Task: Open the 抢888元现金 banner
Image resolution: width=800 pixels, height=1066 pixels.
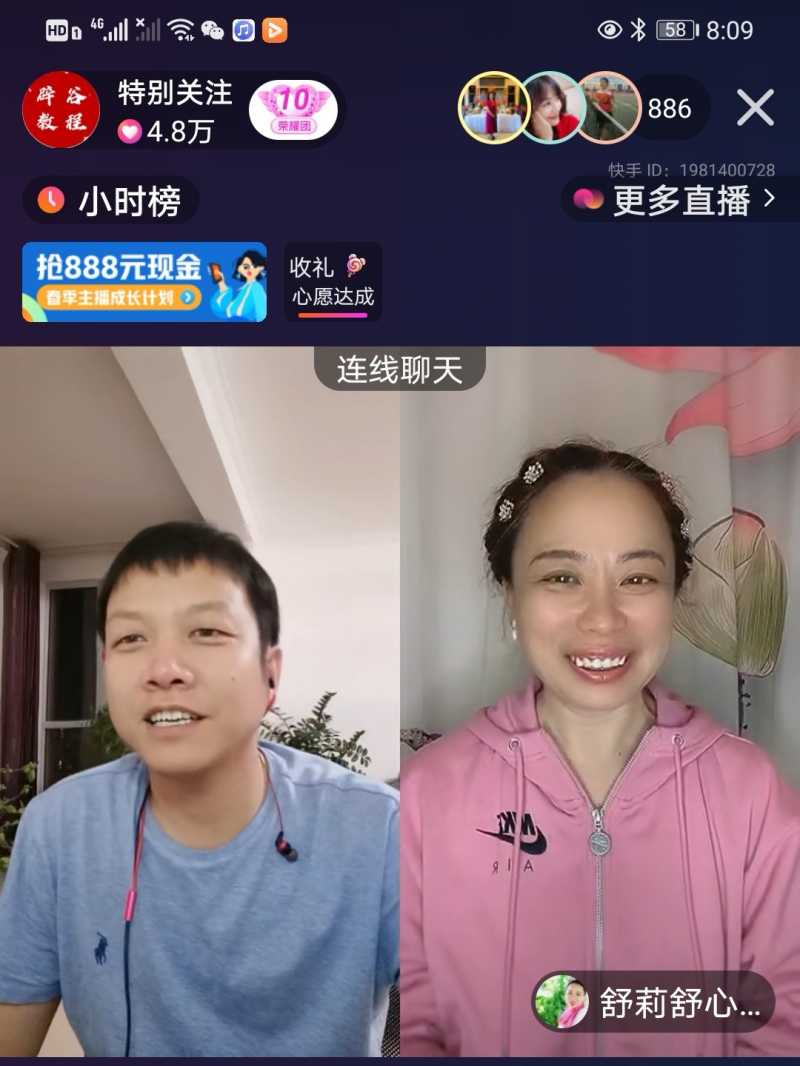Action: pos(144,282)
